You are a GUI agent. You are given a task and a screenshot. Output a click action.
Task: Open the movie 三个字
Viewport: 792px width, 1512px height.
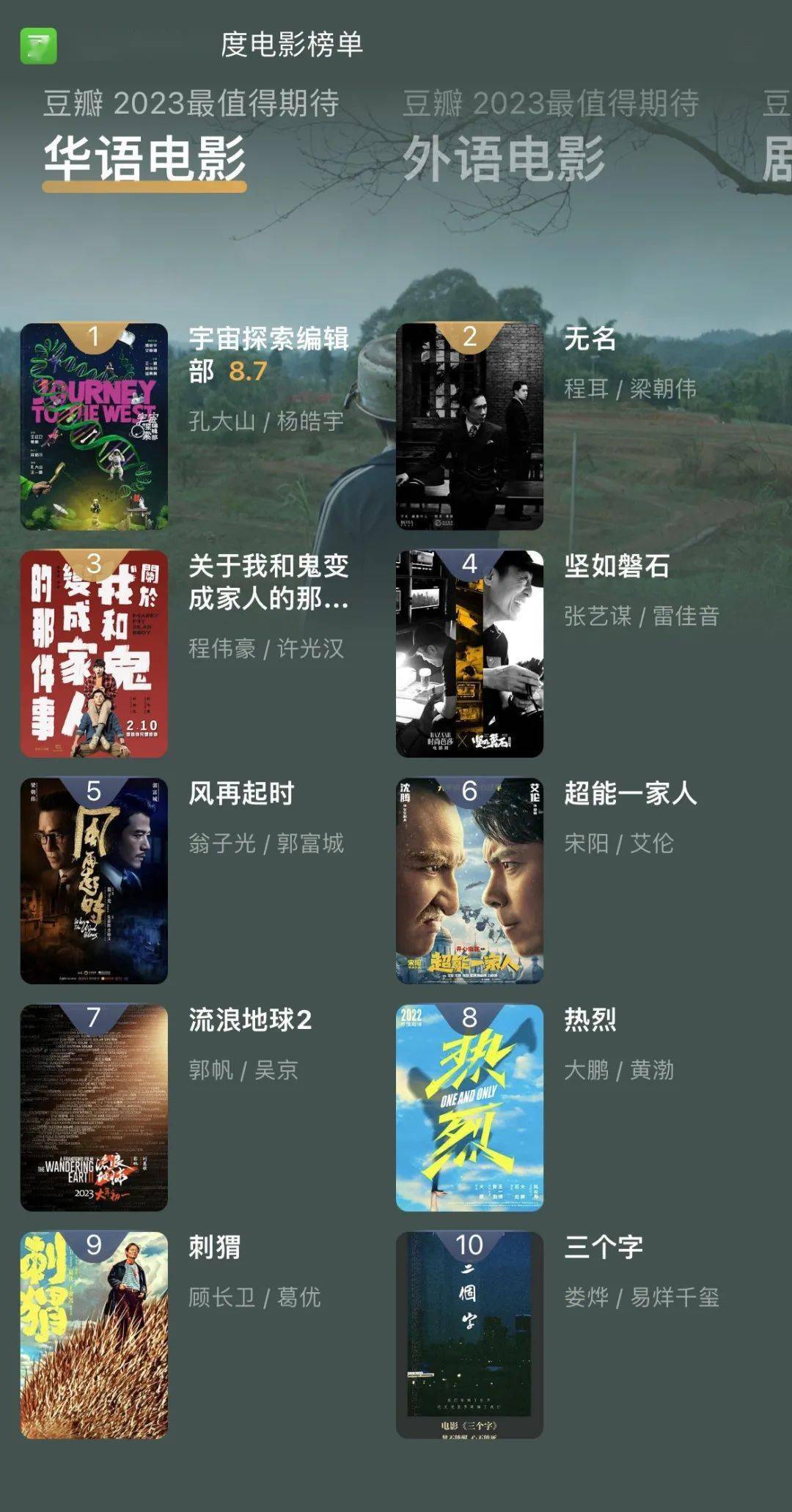[x=469, y=1335]
